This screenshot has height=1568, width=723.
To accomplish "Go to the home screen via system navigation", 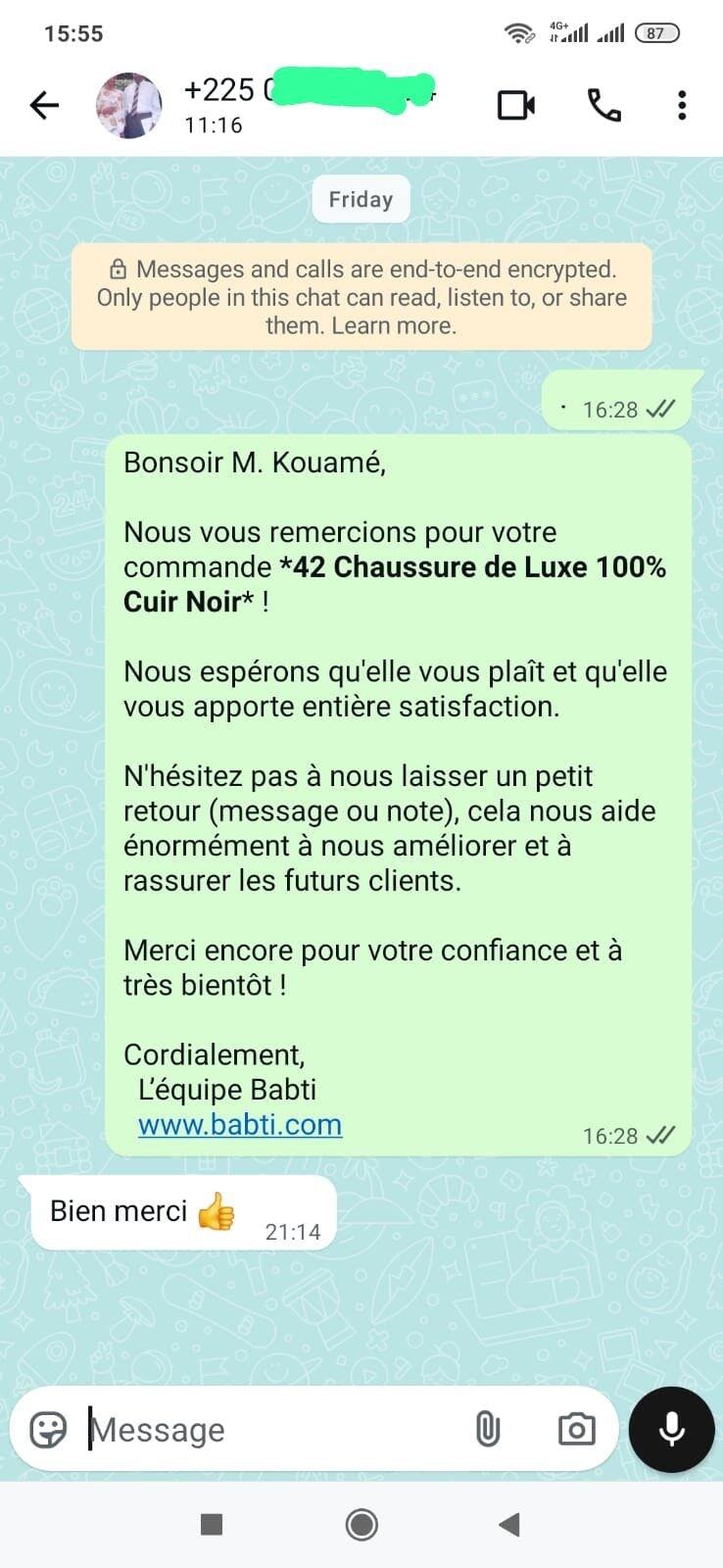I will point(361,1524).
